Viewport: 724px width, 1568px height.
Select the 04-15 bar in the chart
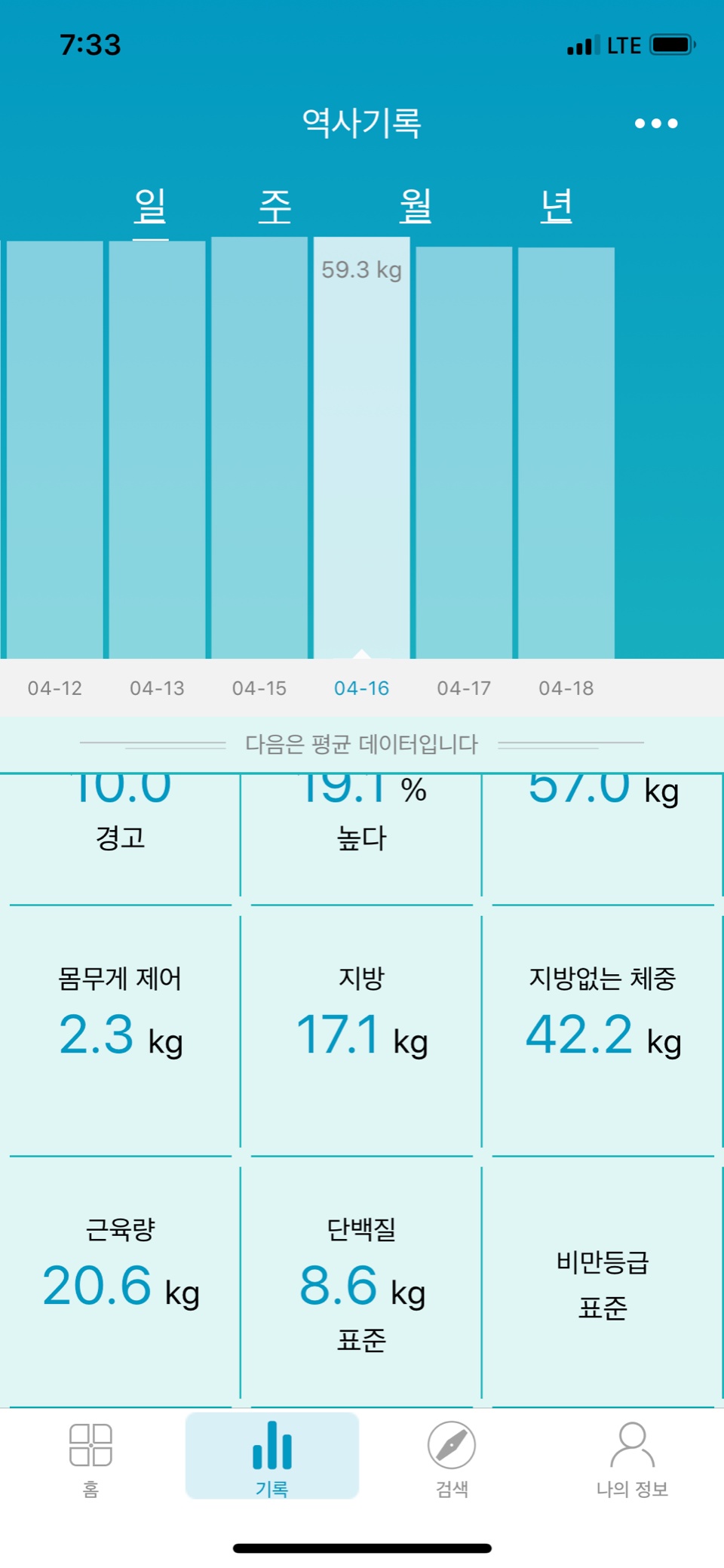pos(259,453)
